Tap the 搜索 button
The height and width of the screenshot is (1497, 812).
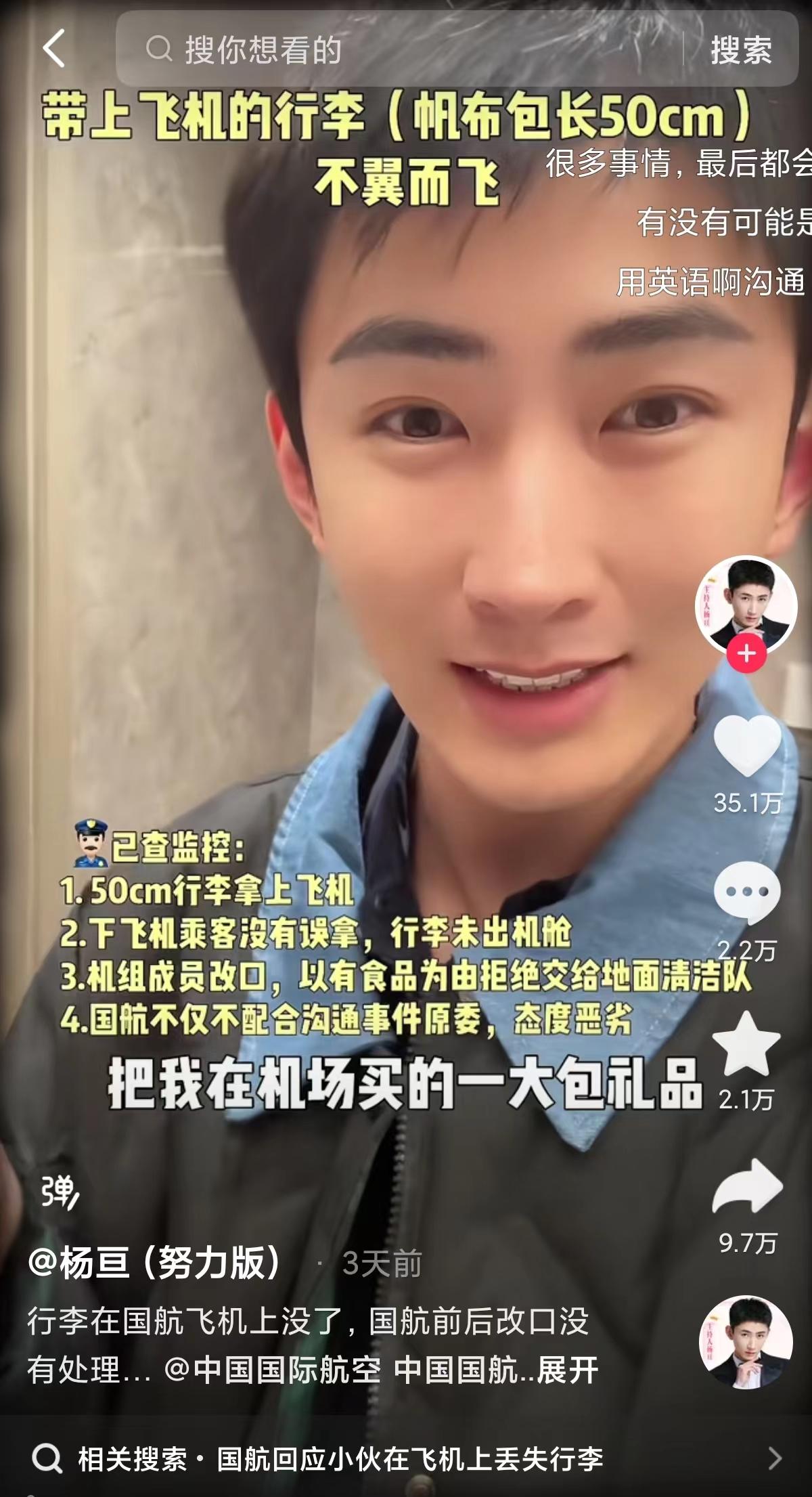click(x=741, y=49)
